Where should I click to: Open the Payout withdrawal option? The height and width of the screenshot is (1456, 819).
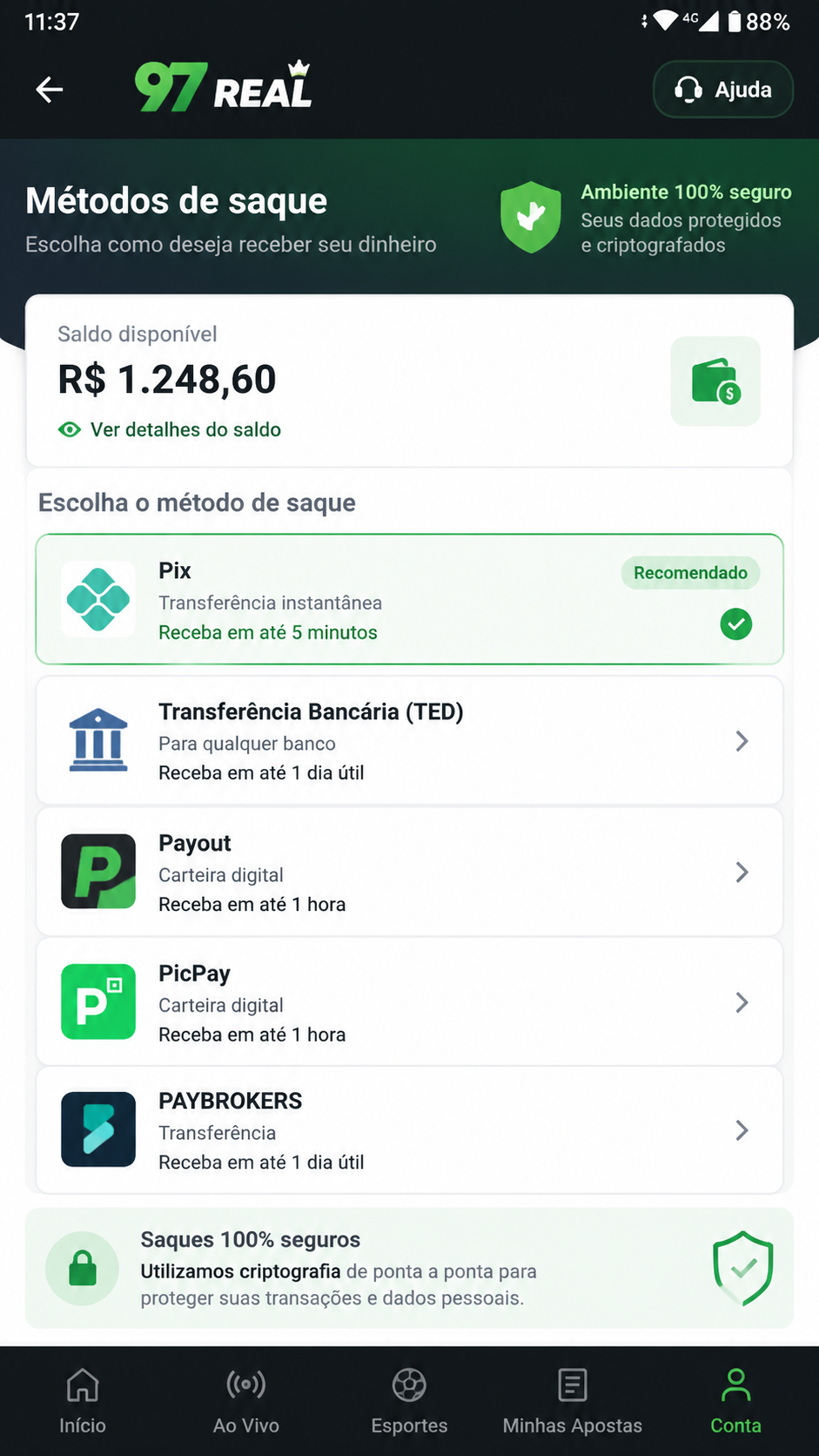click(x=409, y=872)
